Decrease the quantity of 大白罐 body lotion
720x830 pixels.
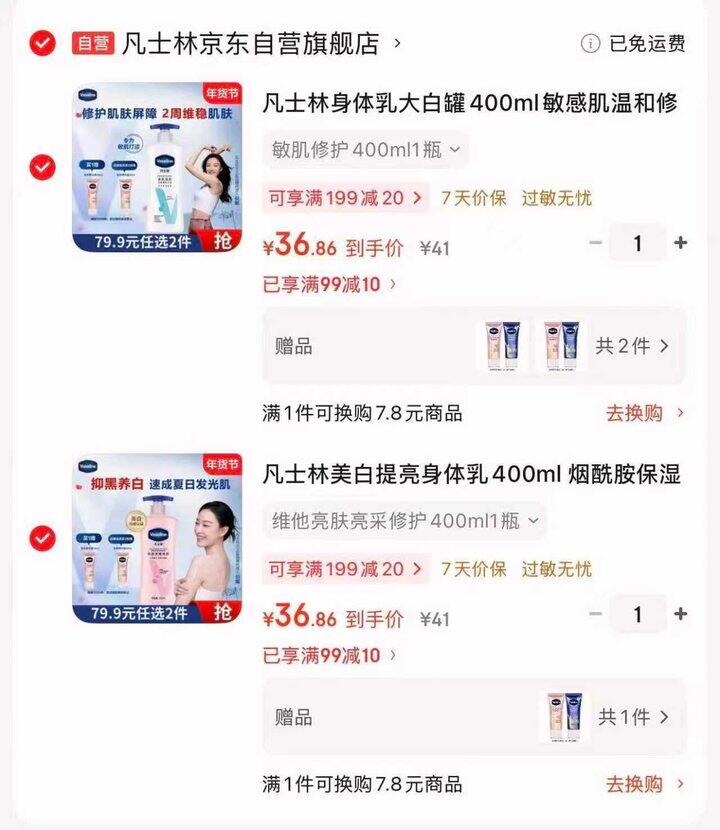click(x=596, y=243)
